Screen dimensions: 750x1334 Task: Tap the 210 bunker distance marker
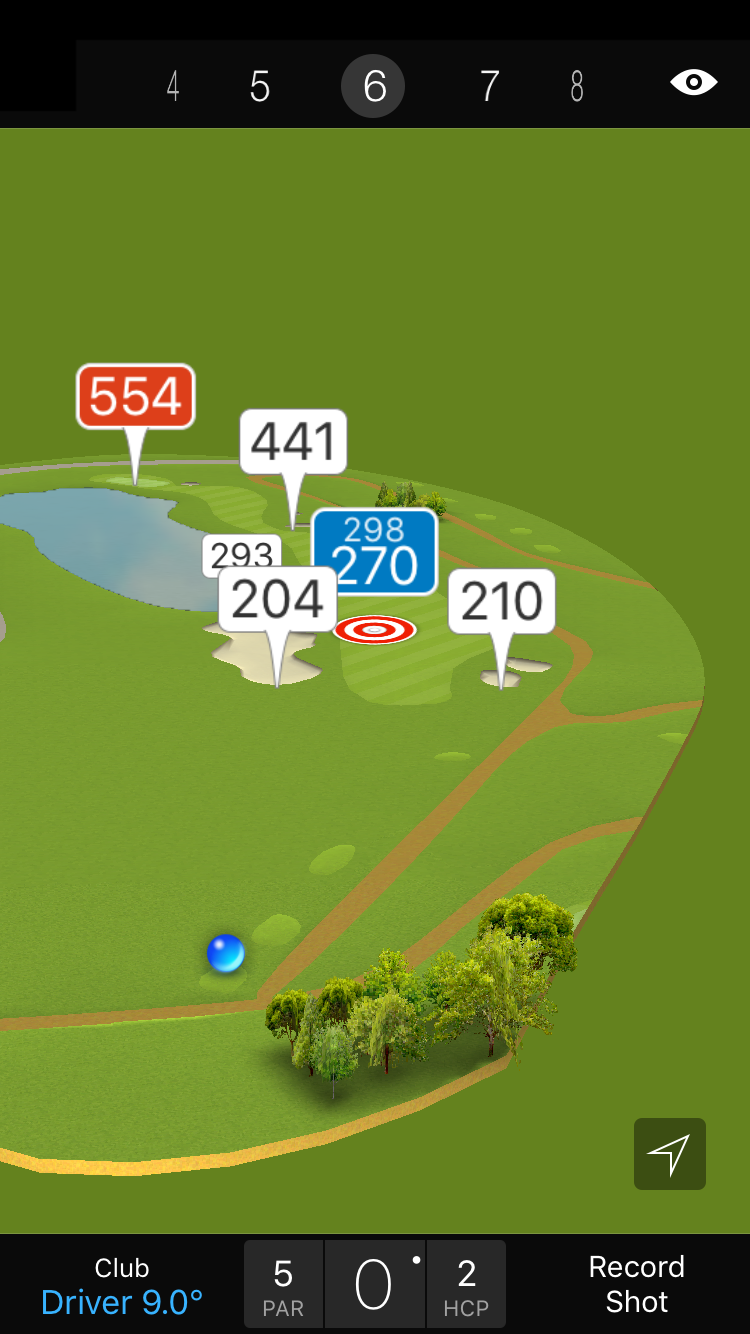pyautogui.click(x=501, y=602)
